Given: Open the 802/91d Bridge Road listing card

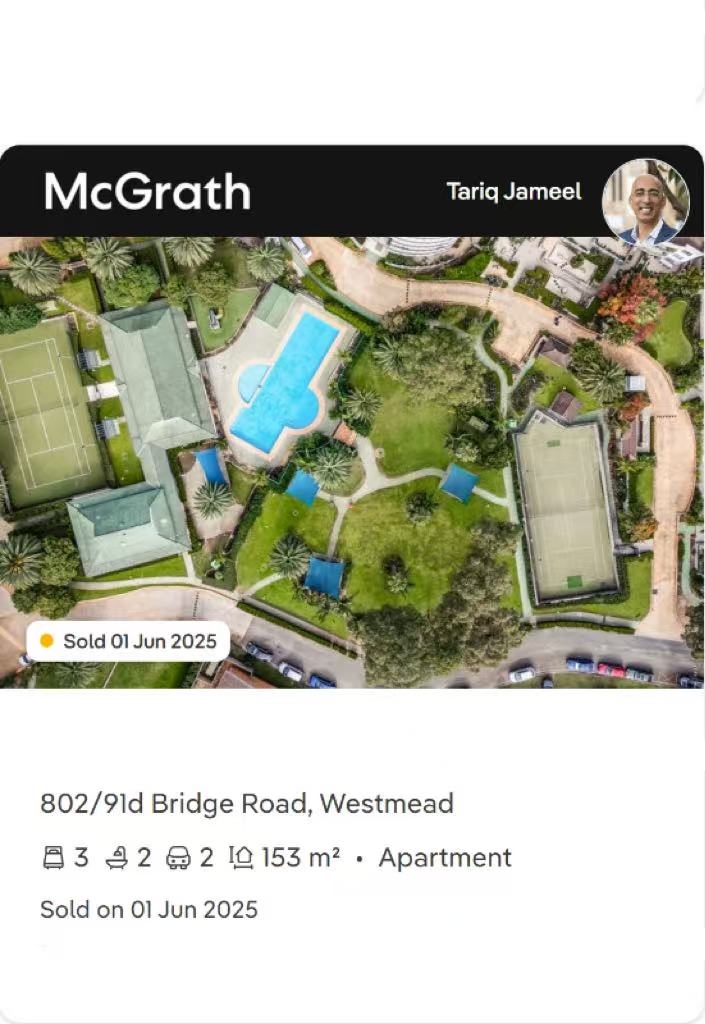Looking at the screenshot, I should click(x=246, y=803).
